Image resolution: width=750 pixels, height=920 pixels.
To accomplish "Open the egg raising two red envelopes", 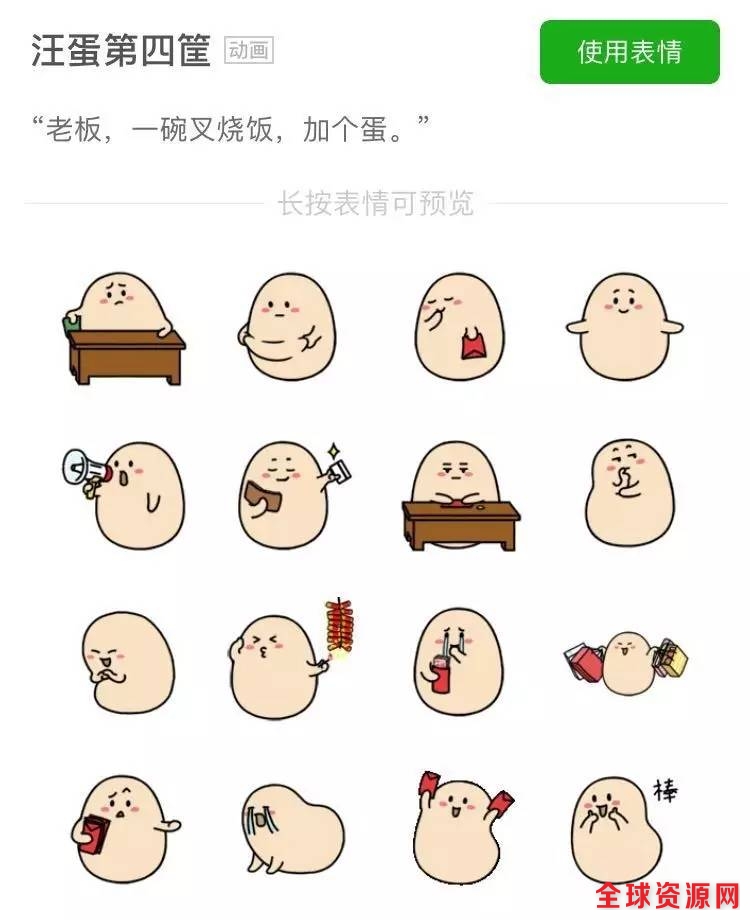I will pyautogui.click(x=462, y=828).
